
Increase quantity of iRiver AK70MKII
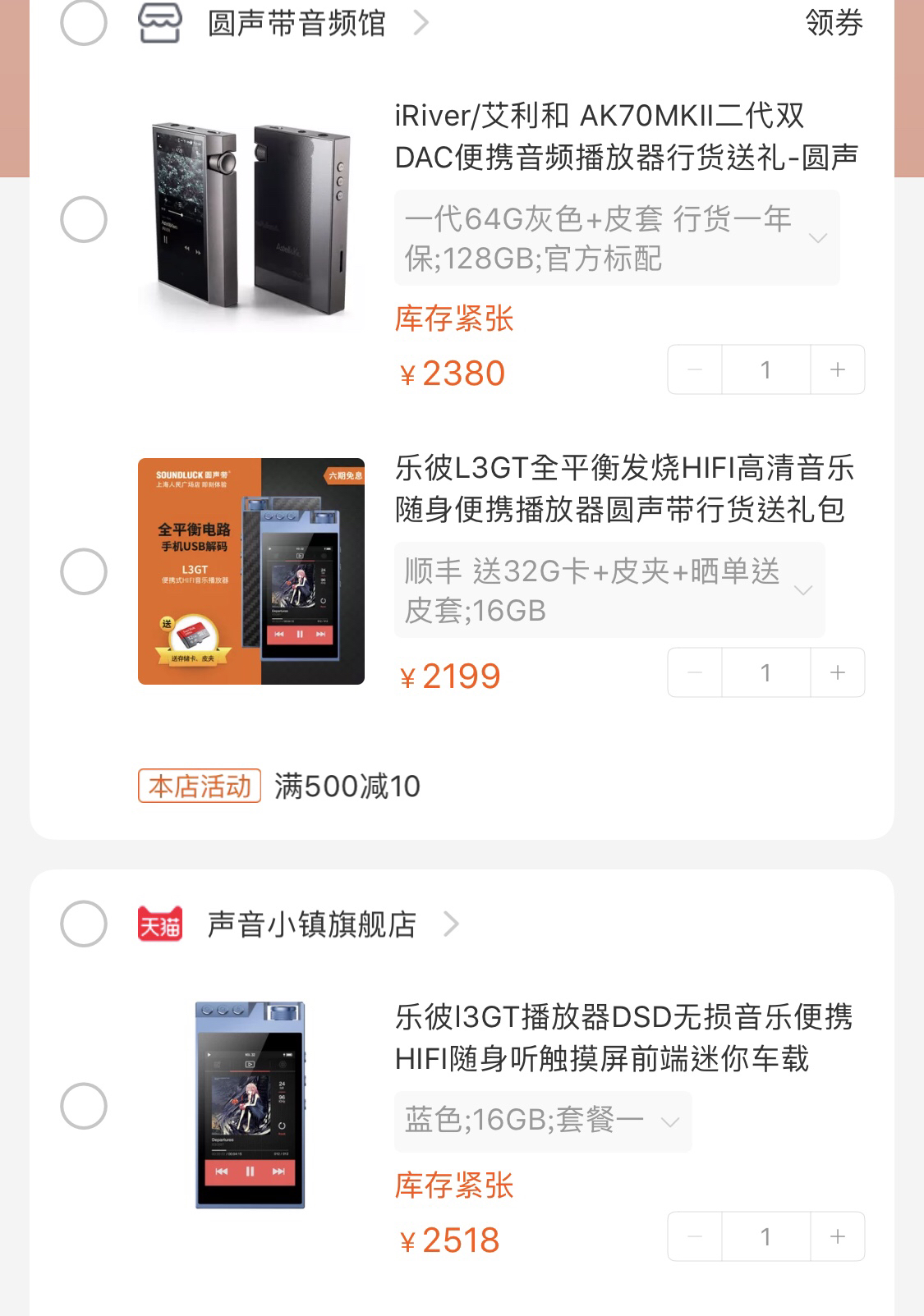click(837, 370)
